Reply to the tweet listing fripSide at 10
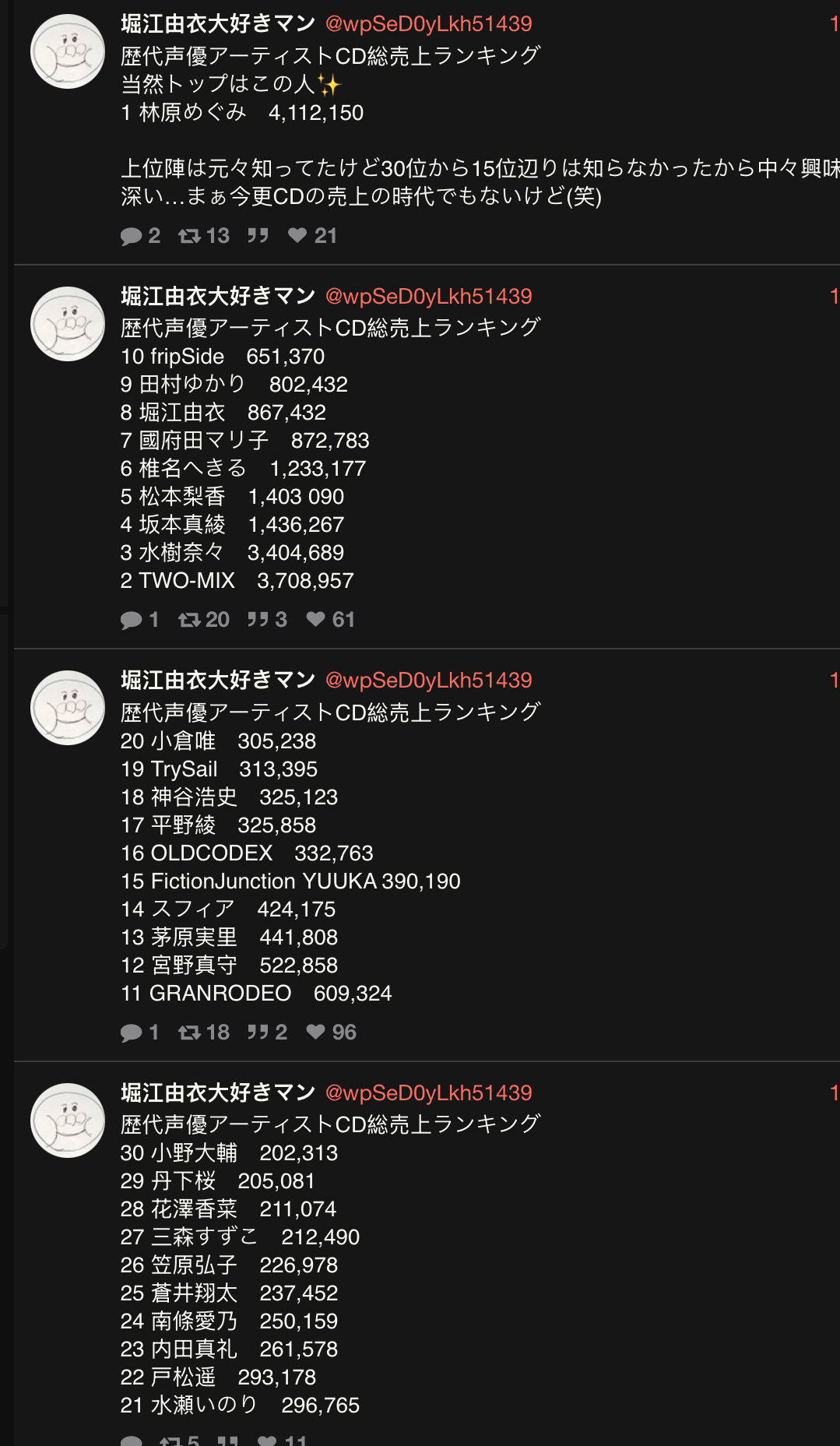840x1446 pixels. click(x=140, y=620)
